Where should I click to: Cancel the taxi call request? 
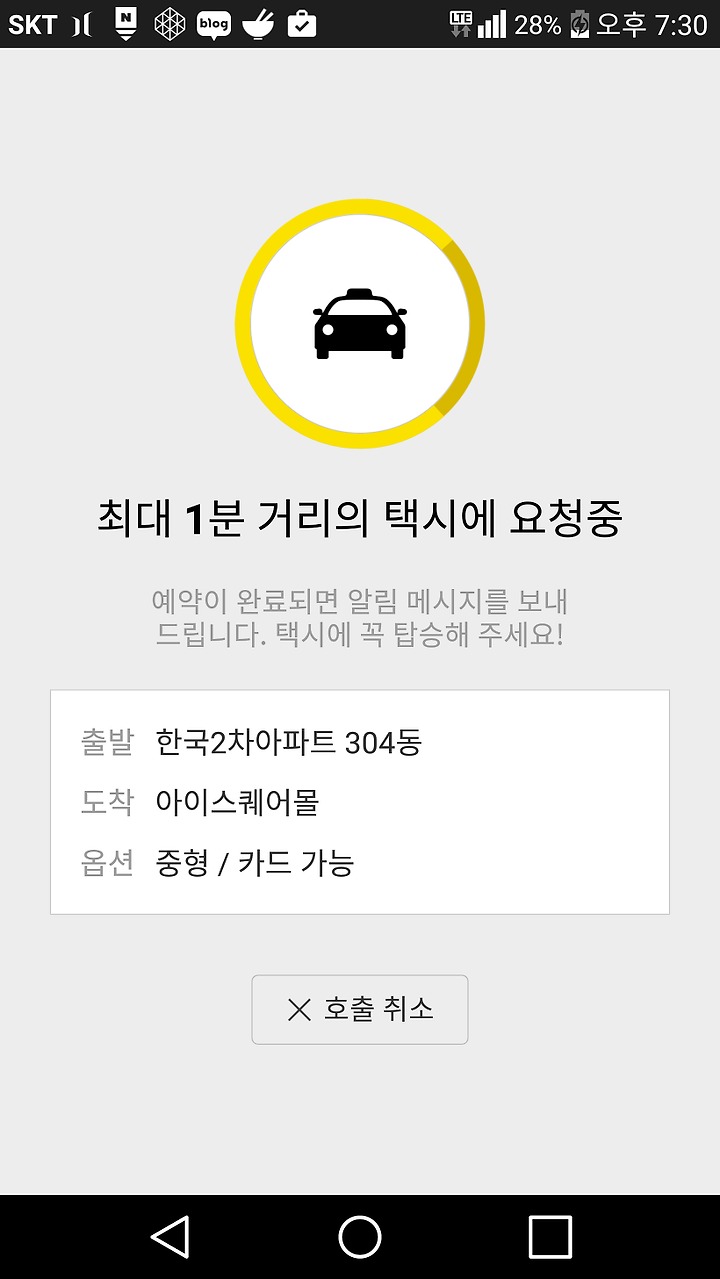tap(359, 1009)
